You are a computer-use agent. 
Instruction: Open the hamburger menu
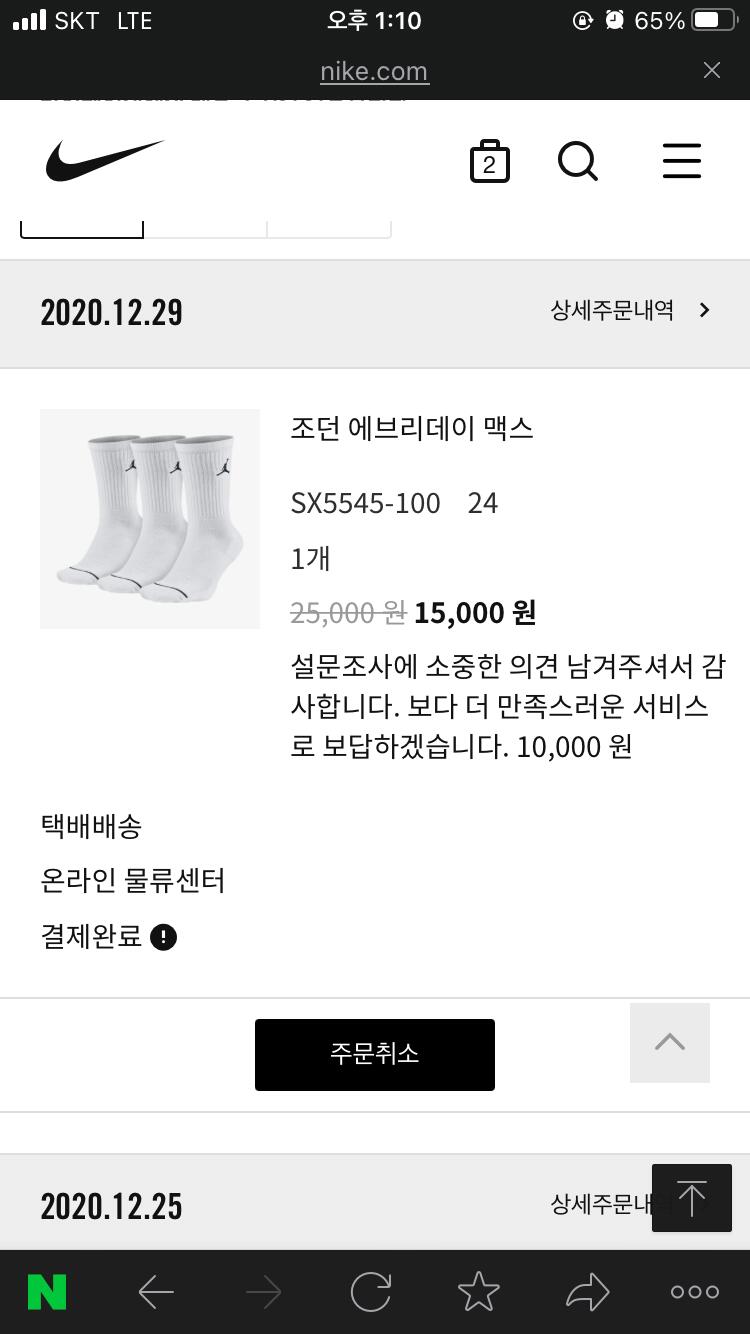681,161
